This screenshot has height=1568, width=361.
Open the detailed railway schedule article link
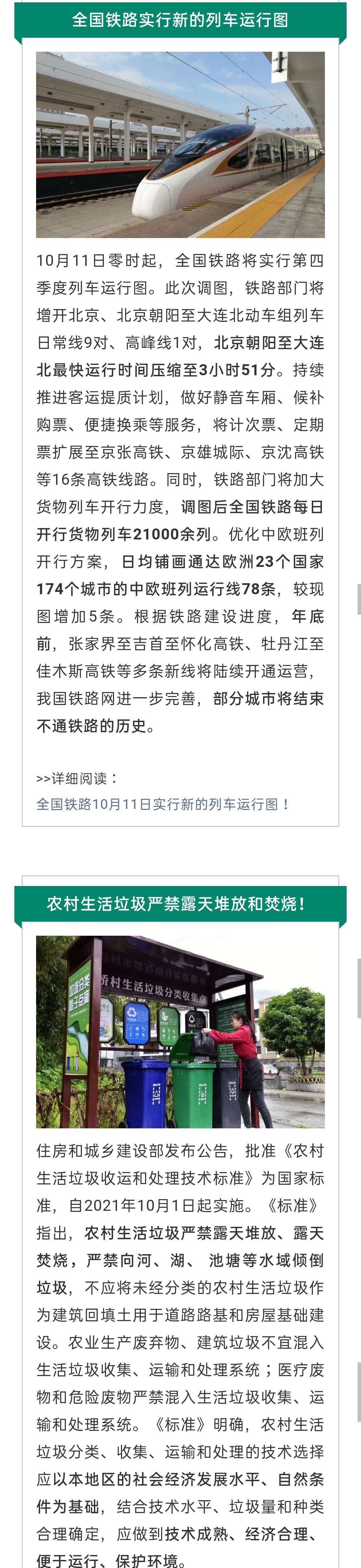(163, 804)
